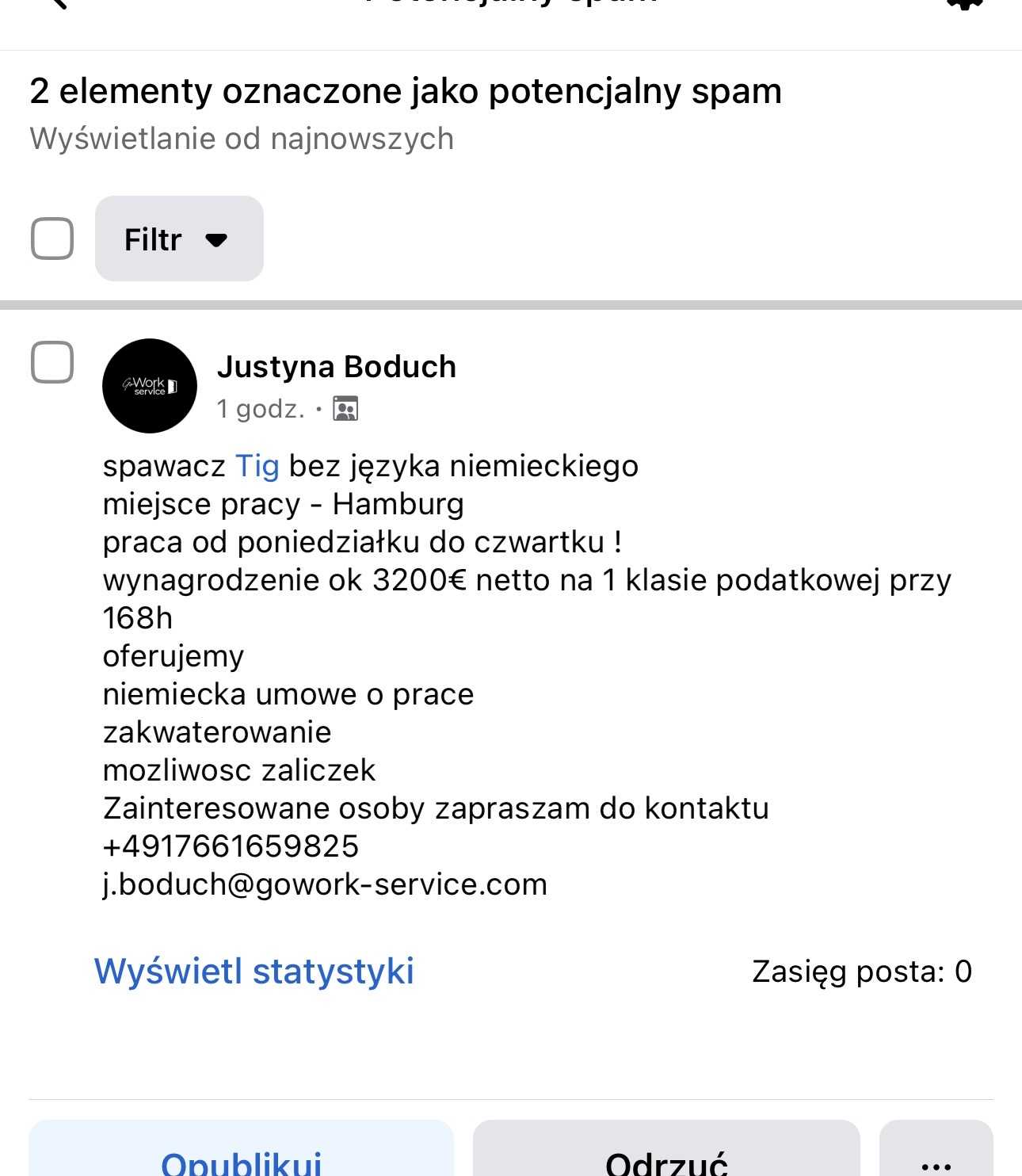Select the checkbox for Justyna Boduch's post
1022x1176 pixels.
click(52, 362)
